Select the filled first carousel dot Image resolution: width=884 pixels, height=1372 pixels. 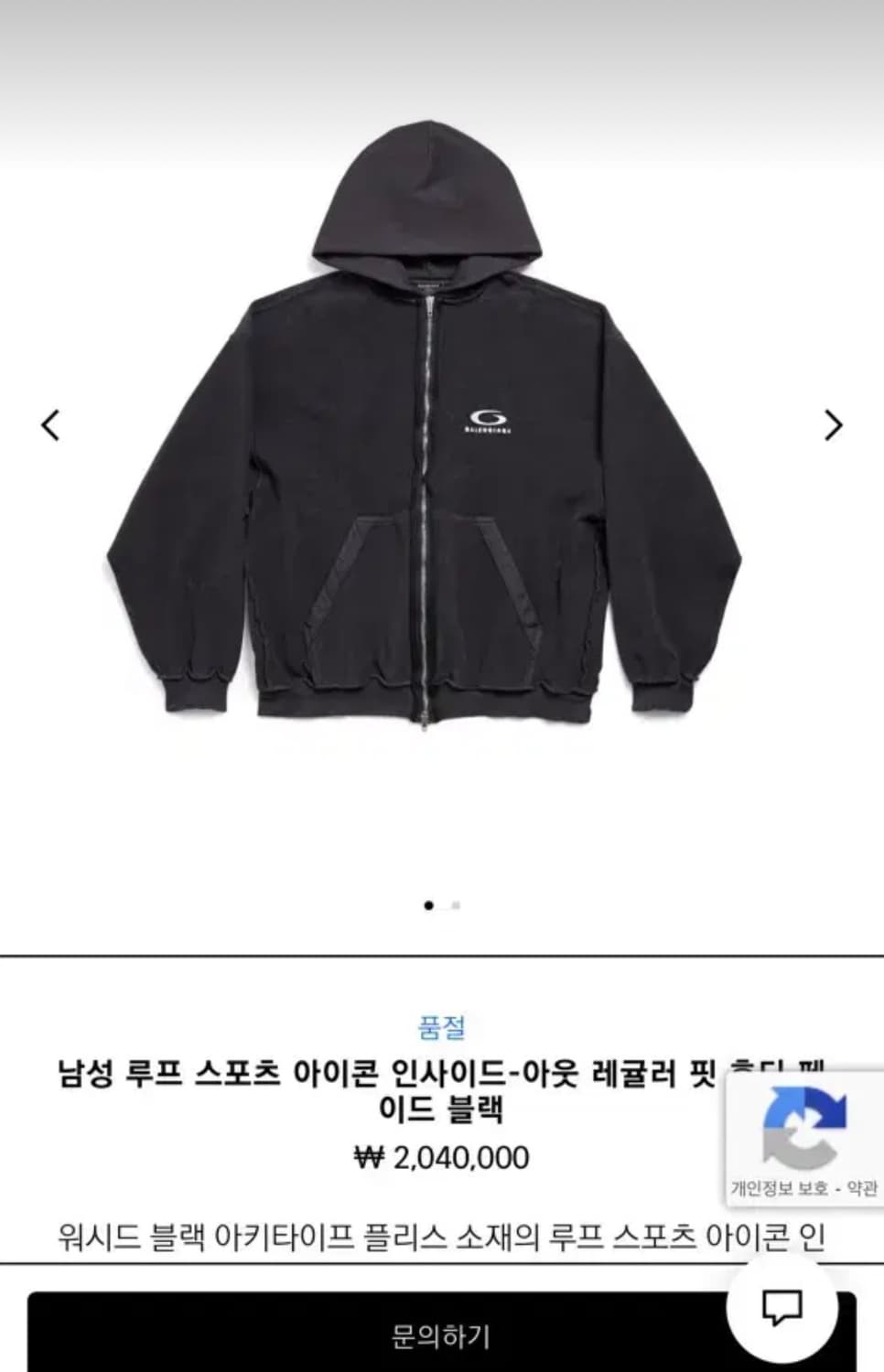(426, 906)
